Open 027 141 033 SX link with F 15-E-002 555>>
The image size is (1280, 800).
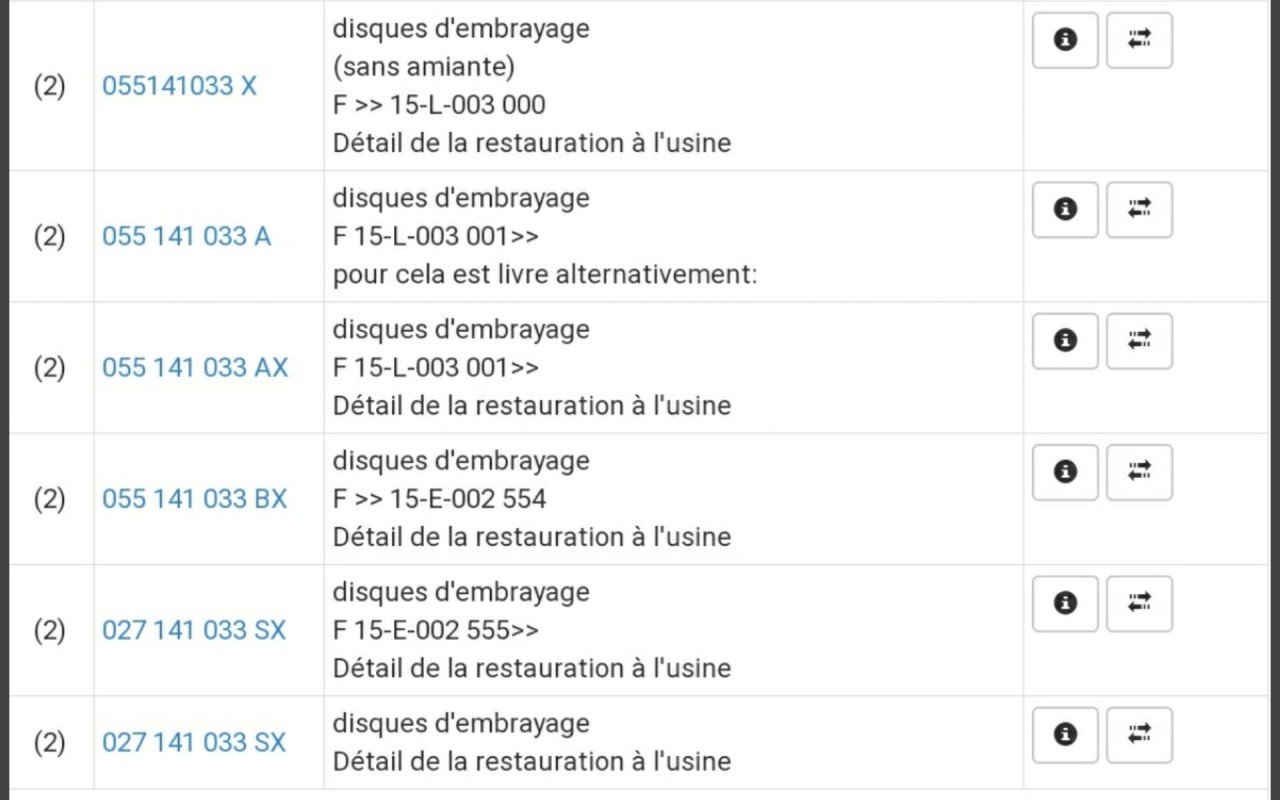[194, 630]
